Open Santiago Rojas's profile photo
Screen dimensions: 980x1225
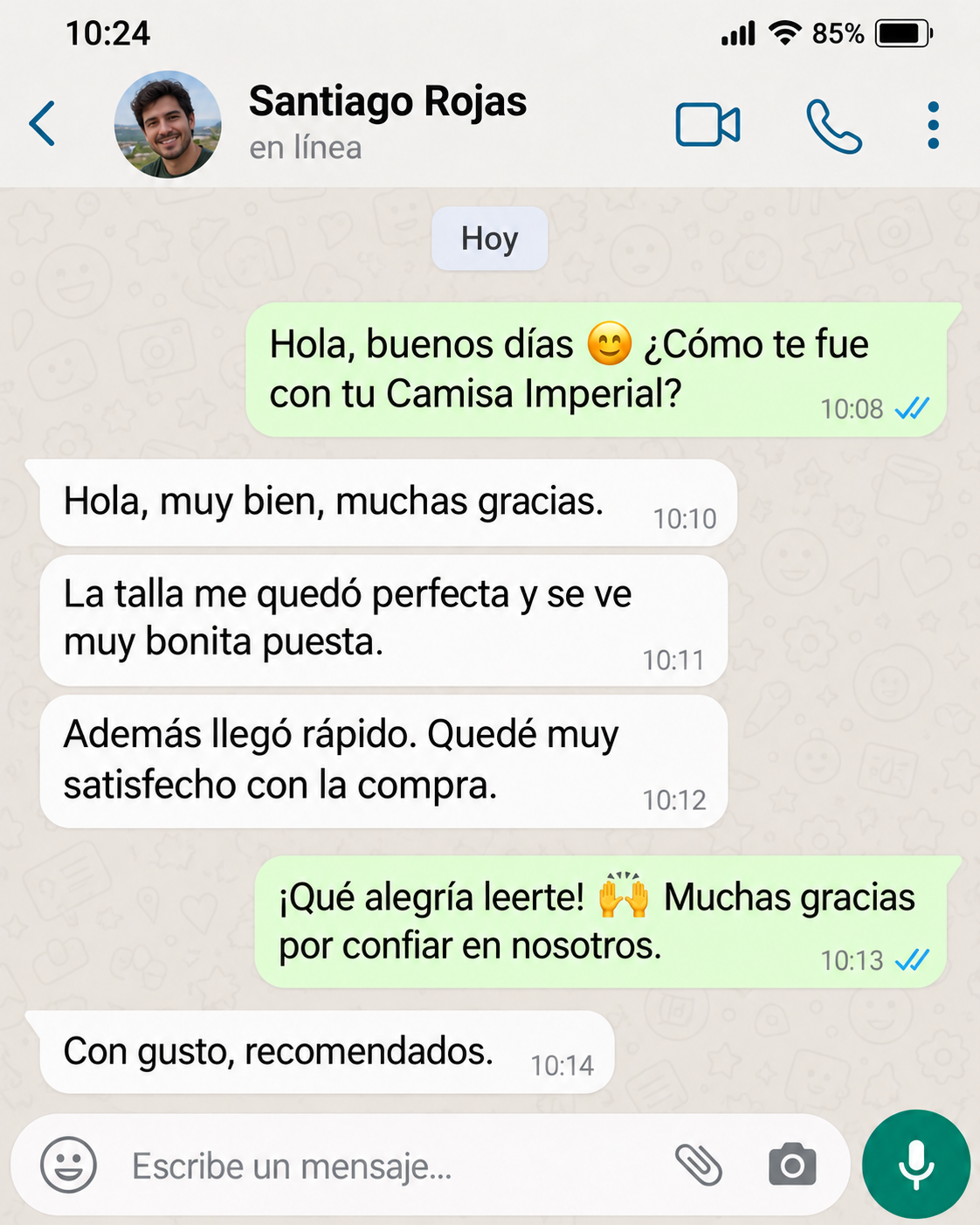pyautogui.click(x=168, y=124)
